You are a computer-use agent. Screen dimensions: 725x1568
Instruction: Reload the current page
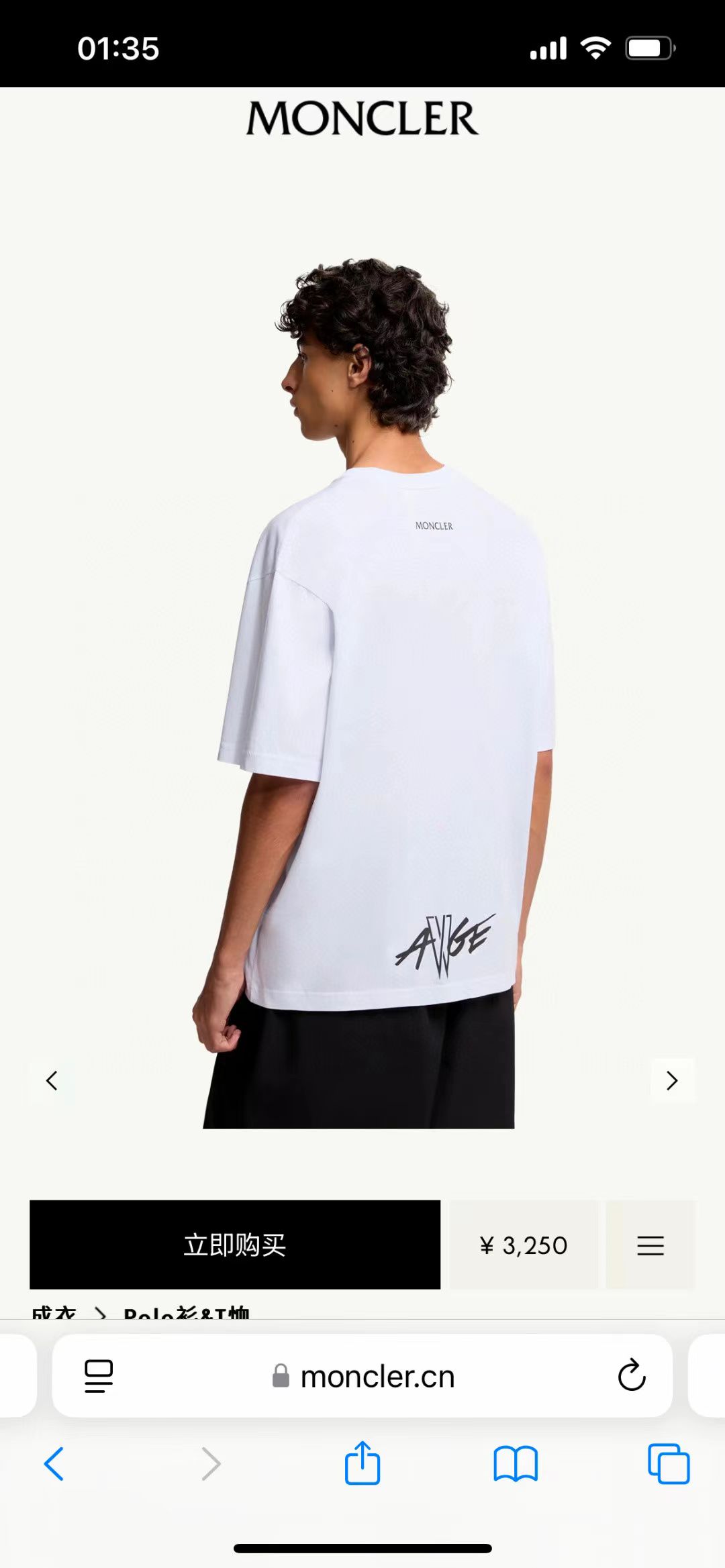[631, 1376]
